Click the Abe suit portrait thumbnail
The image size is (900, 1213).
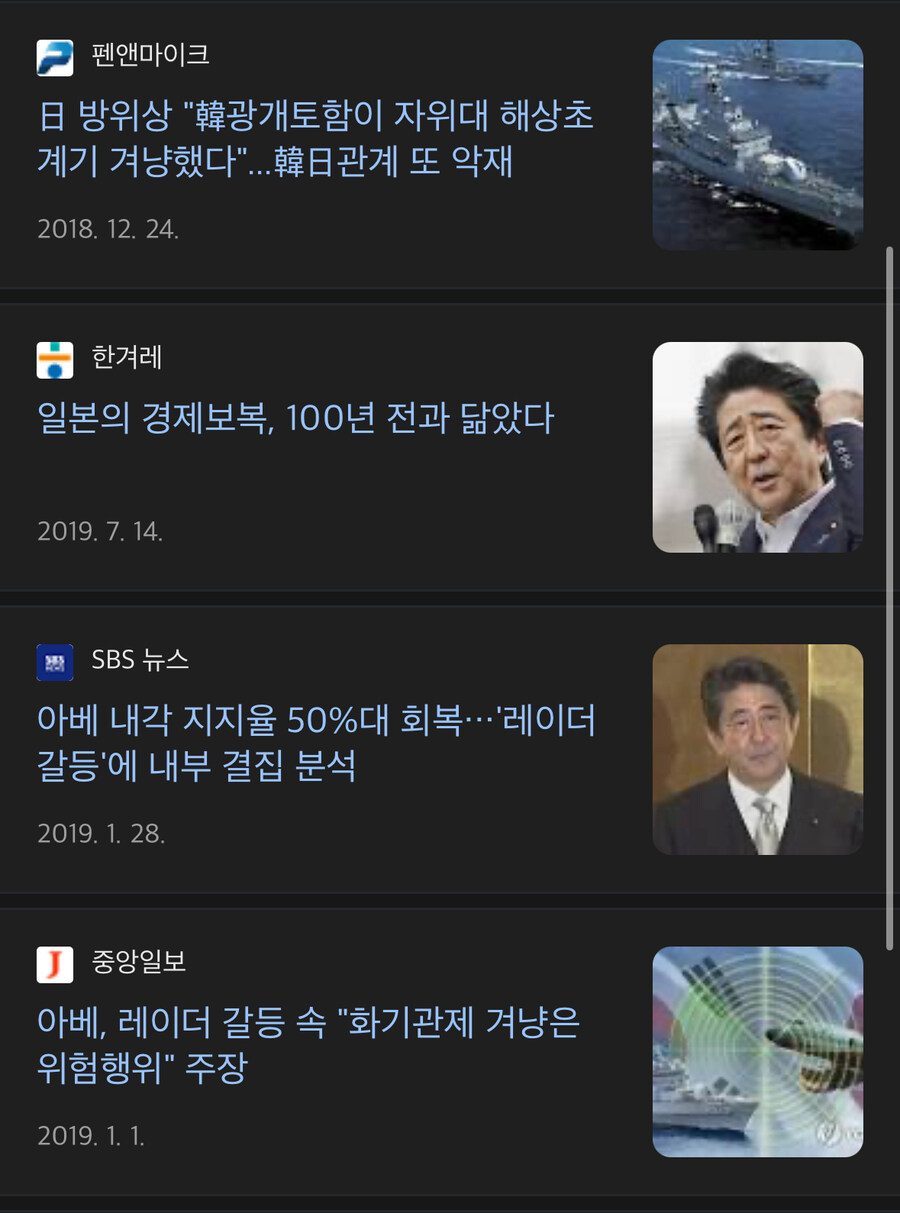click(757, 748)
